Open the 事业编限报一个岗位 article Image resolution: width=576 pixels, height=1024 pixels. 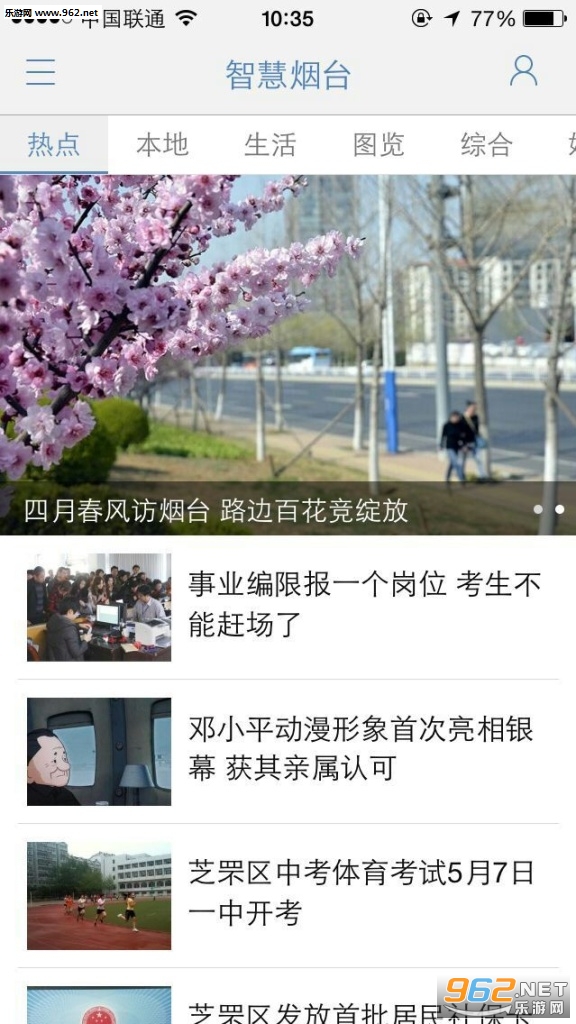click(x=288, y=607)
